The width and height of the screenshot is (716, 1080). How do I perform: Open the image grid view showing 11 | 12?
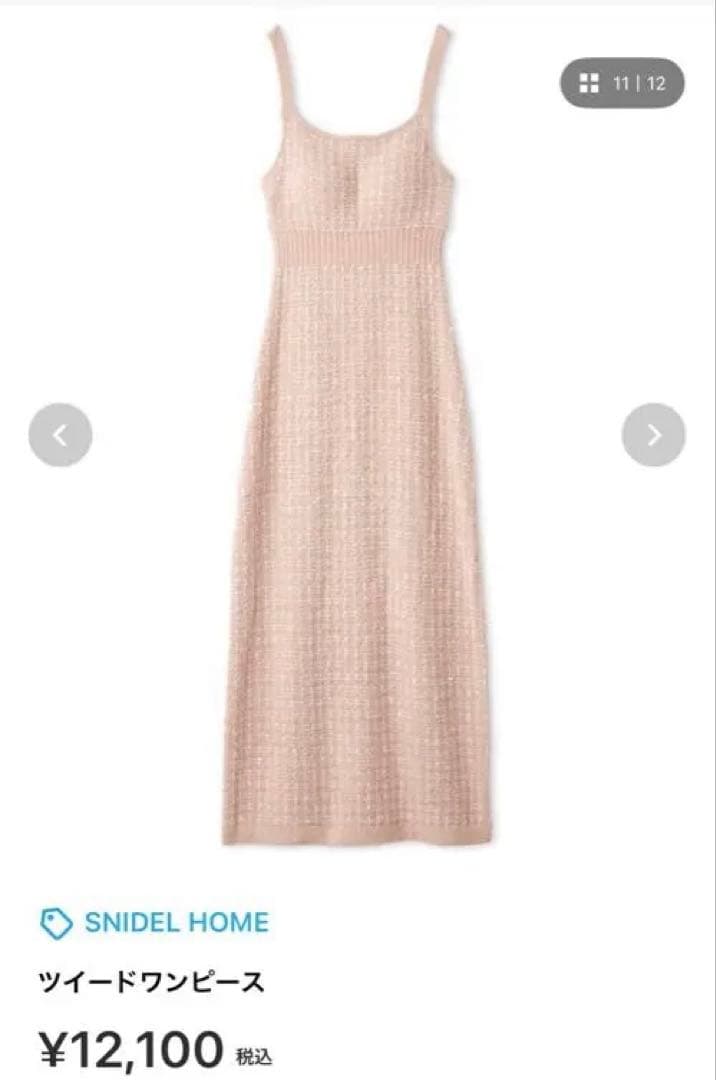pos(622,83)
